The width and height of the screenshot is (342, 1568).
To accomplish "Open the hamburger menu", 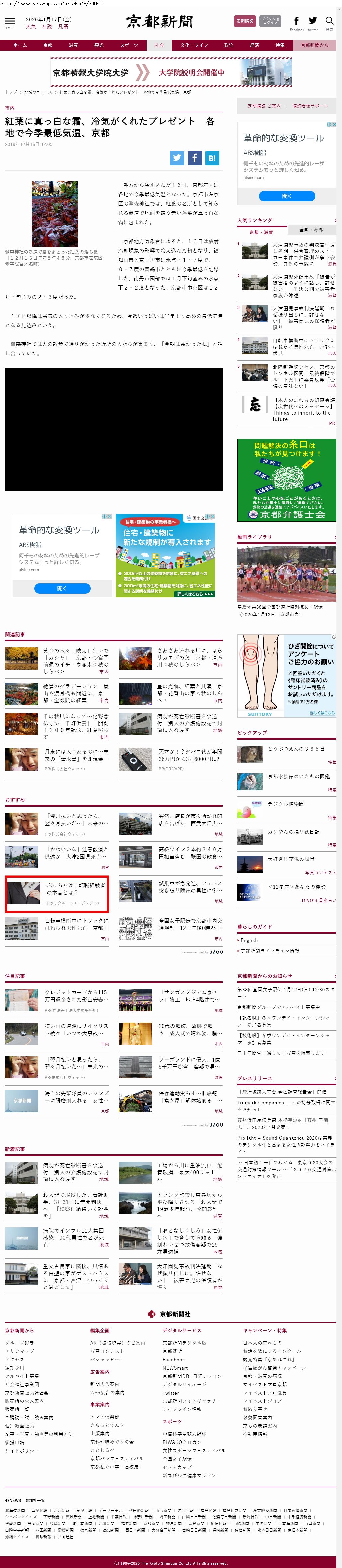I will (x=10, y=21).
